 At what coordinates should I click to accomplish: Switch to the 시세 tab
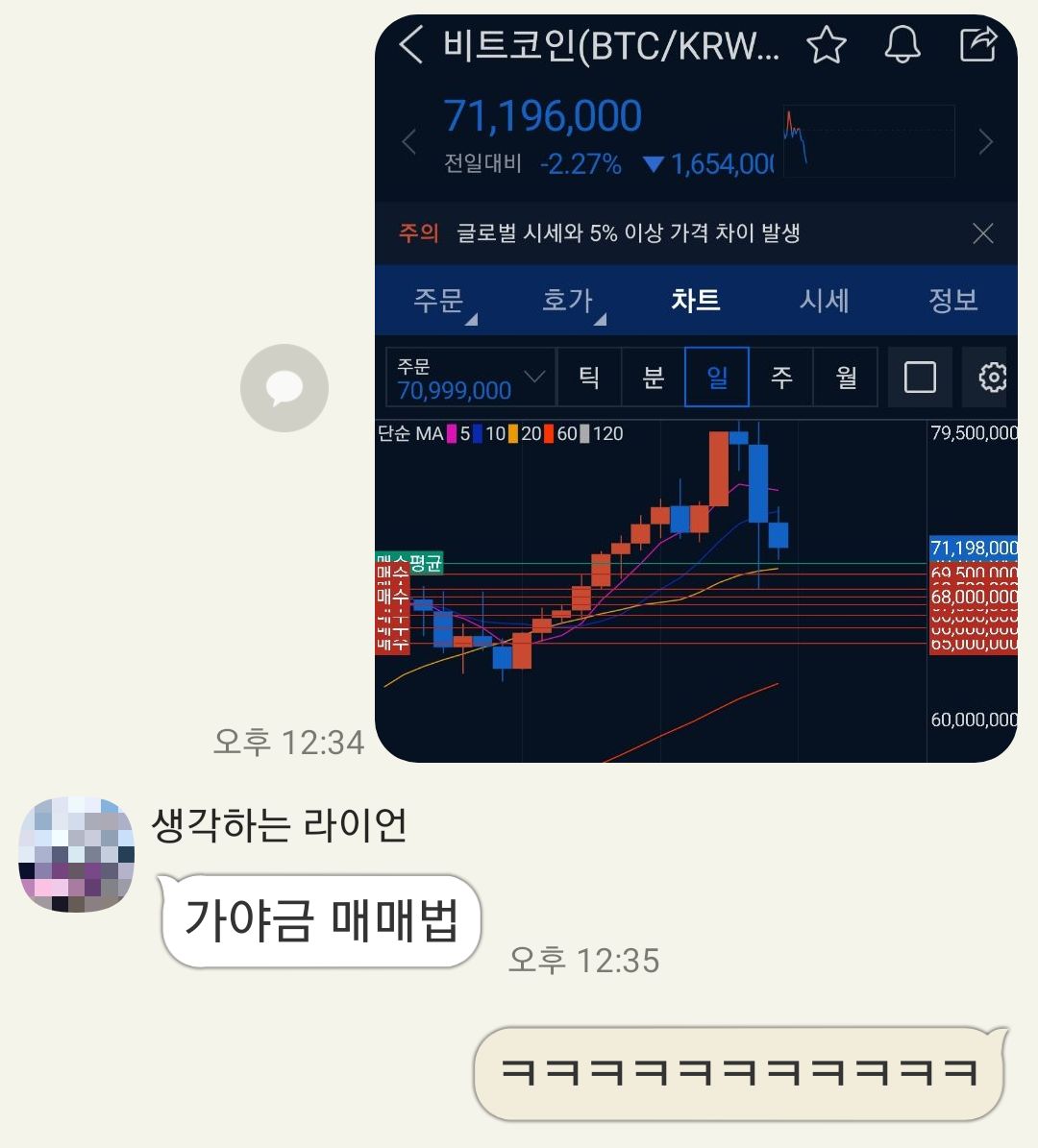(x=825, y=301)
